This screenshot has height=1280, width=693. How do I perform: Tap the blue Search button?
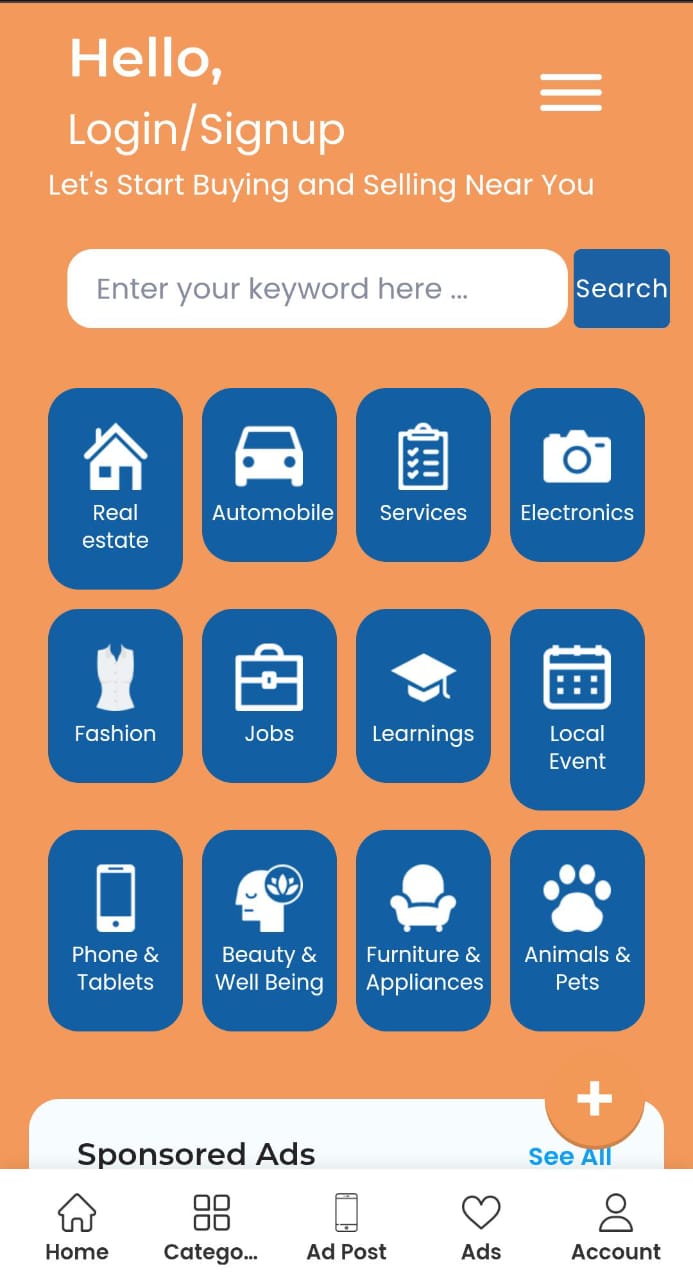pos(621,289)
